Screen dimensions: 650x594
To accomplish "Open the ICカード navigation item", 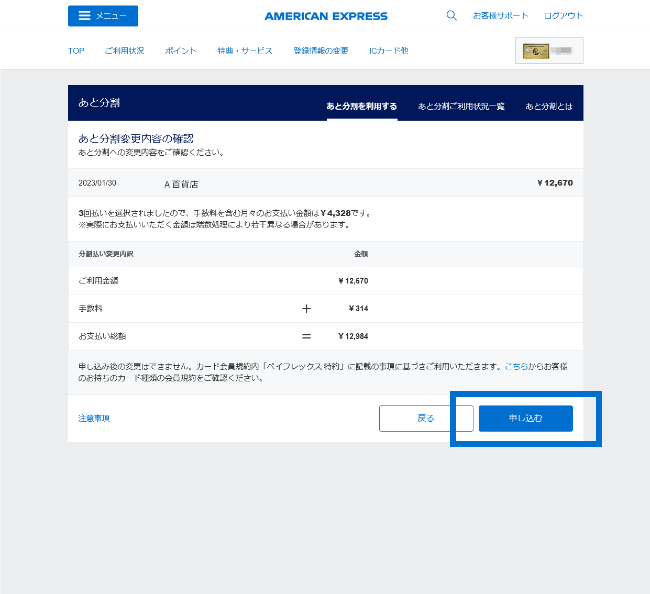I will pyautogui.click(x=388, y=50).
